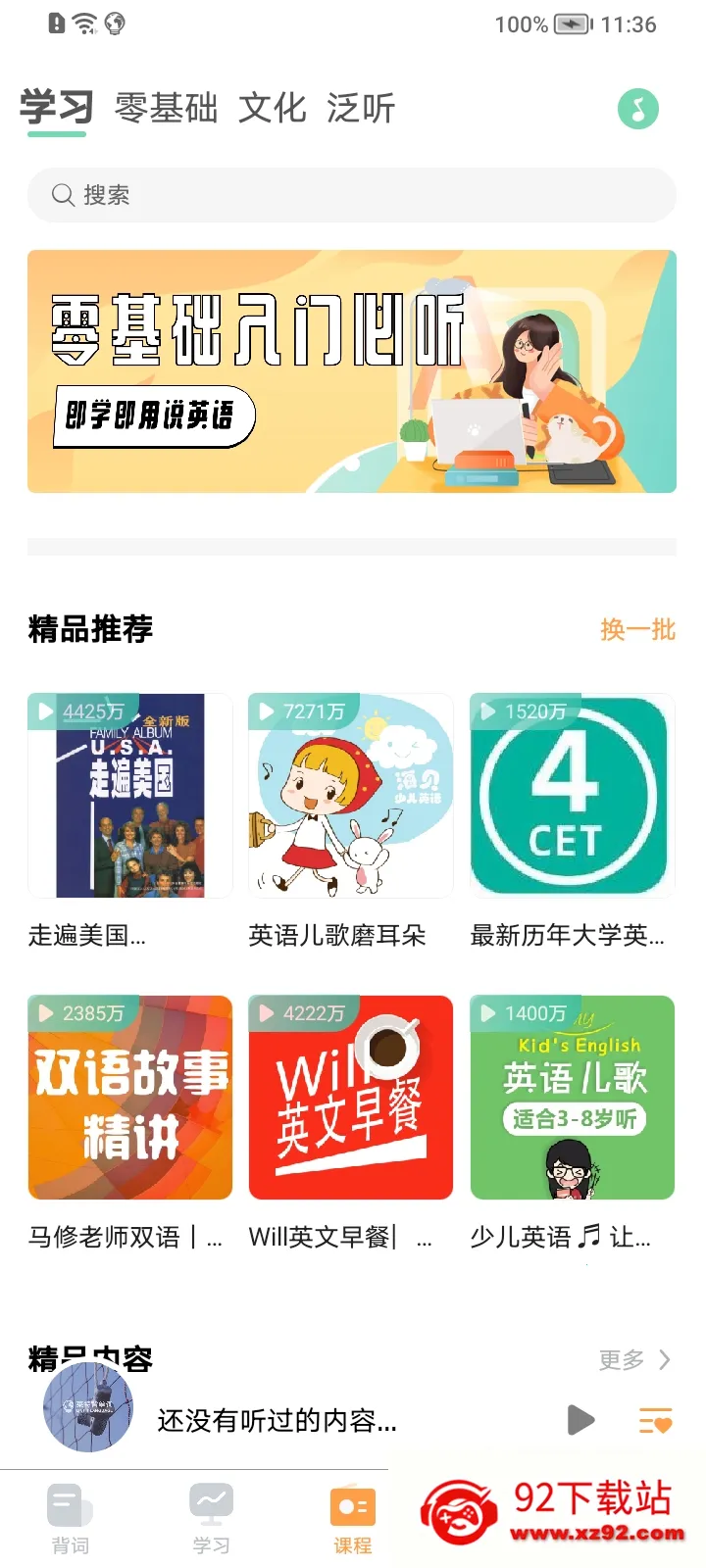
Task: Switch to the 泛听 tab
Action: point(361,108)
